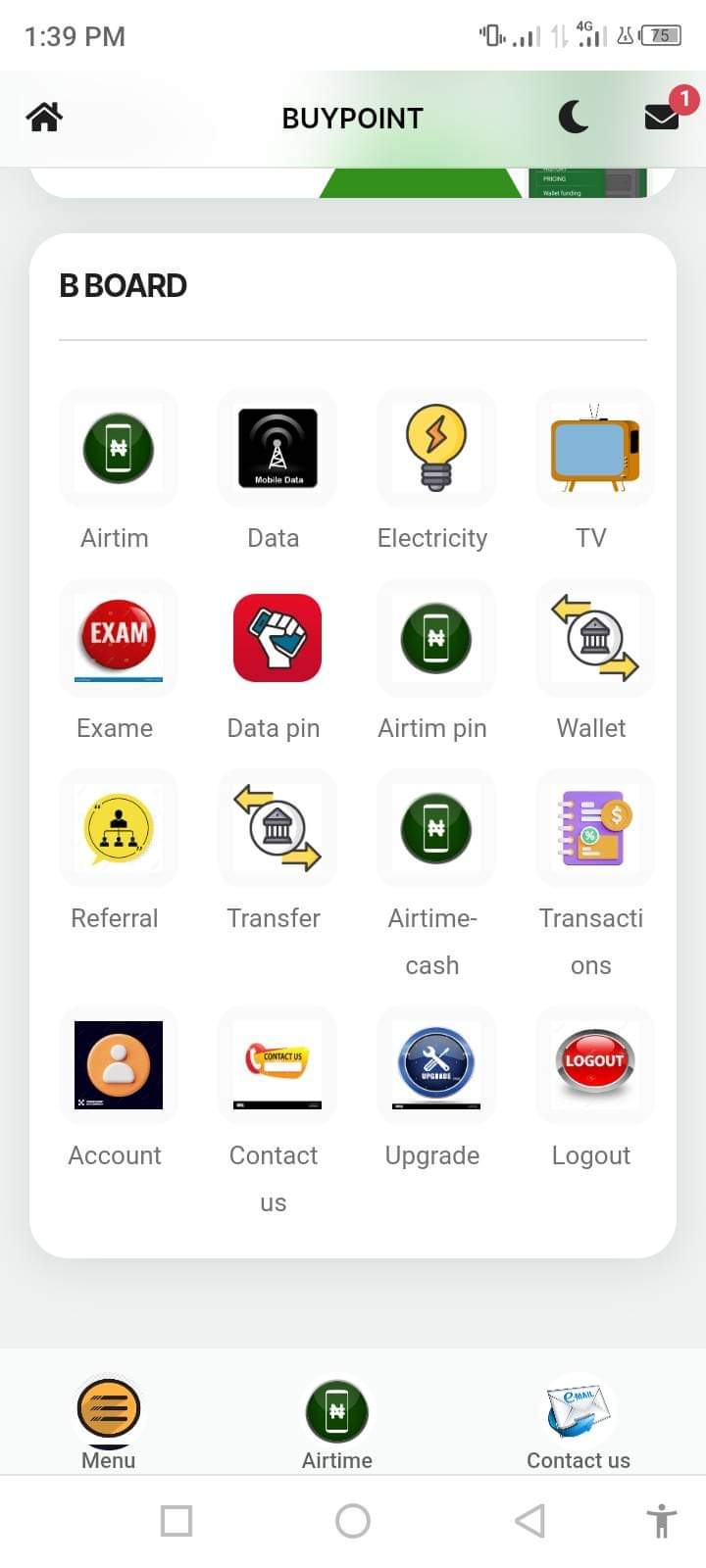Tap the Exame red pin icon
This screenshot has width=706, height=1568.
(x=119, y=638)
